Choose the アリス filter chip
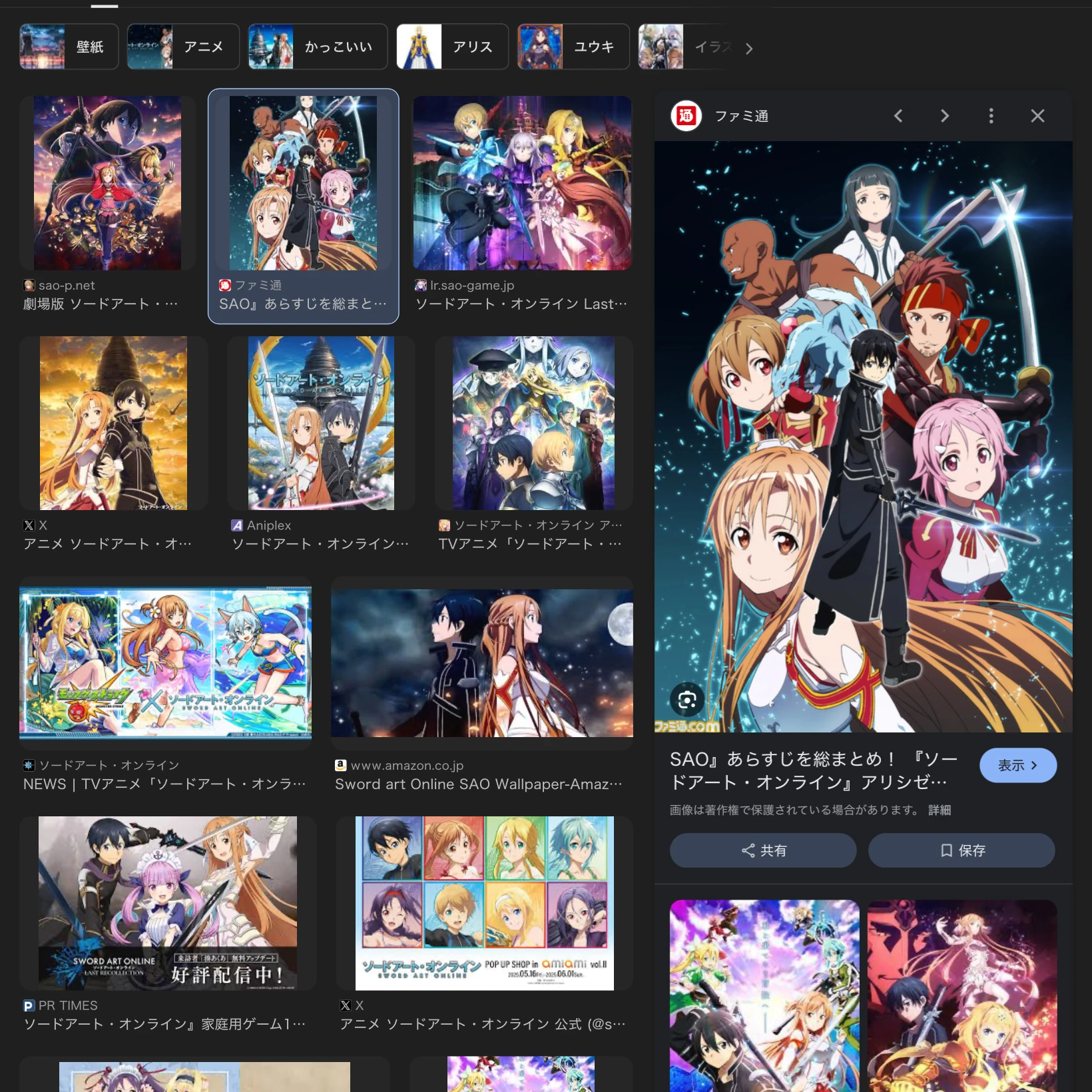 (x=452, y=47)
